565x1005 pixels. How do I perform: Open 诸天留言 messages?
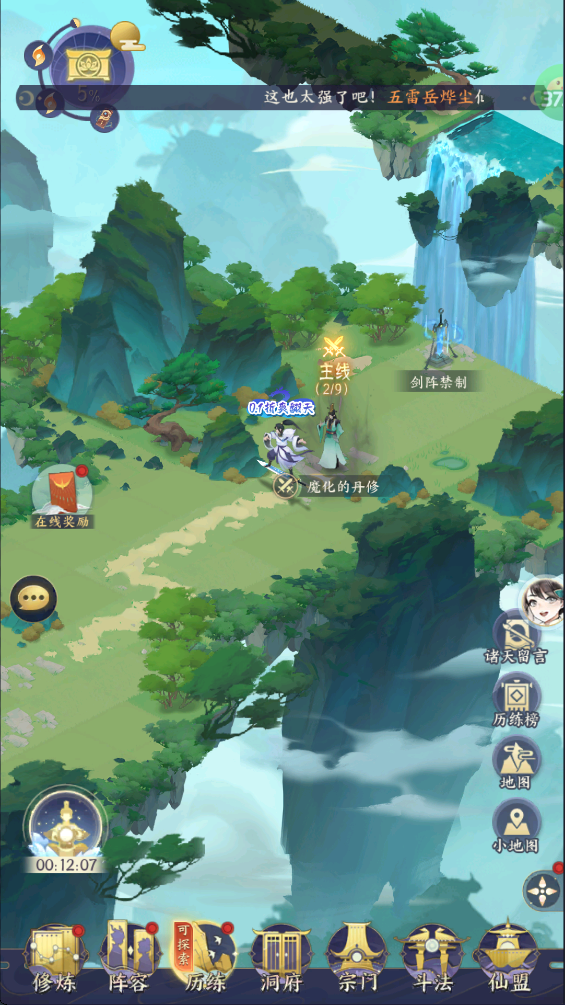[516, 637]
